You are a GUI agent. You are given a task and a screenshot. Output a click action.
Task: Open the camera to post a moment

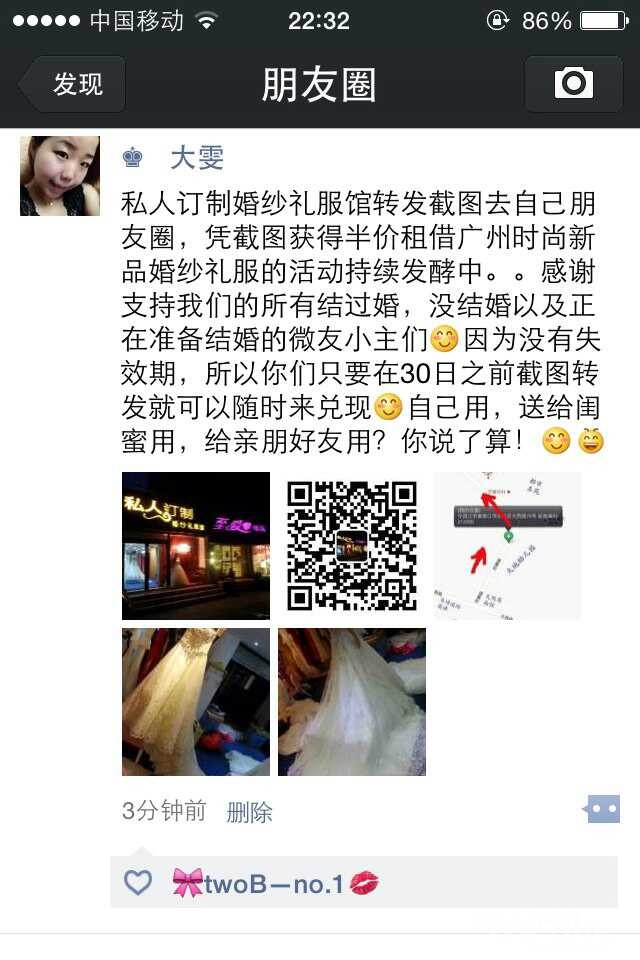click(x=573, y=83)
